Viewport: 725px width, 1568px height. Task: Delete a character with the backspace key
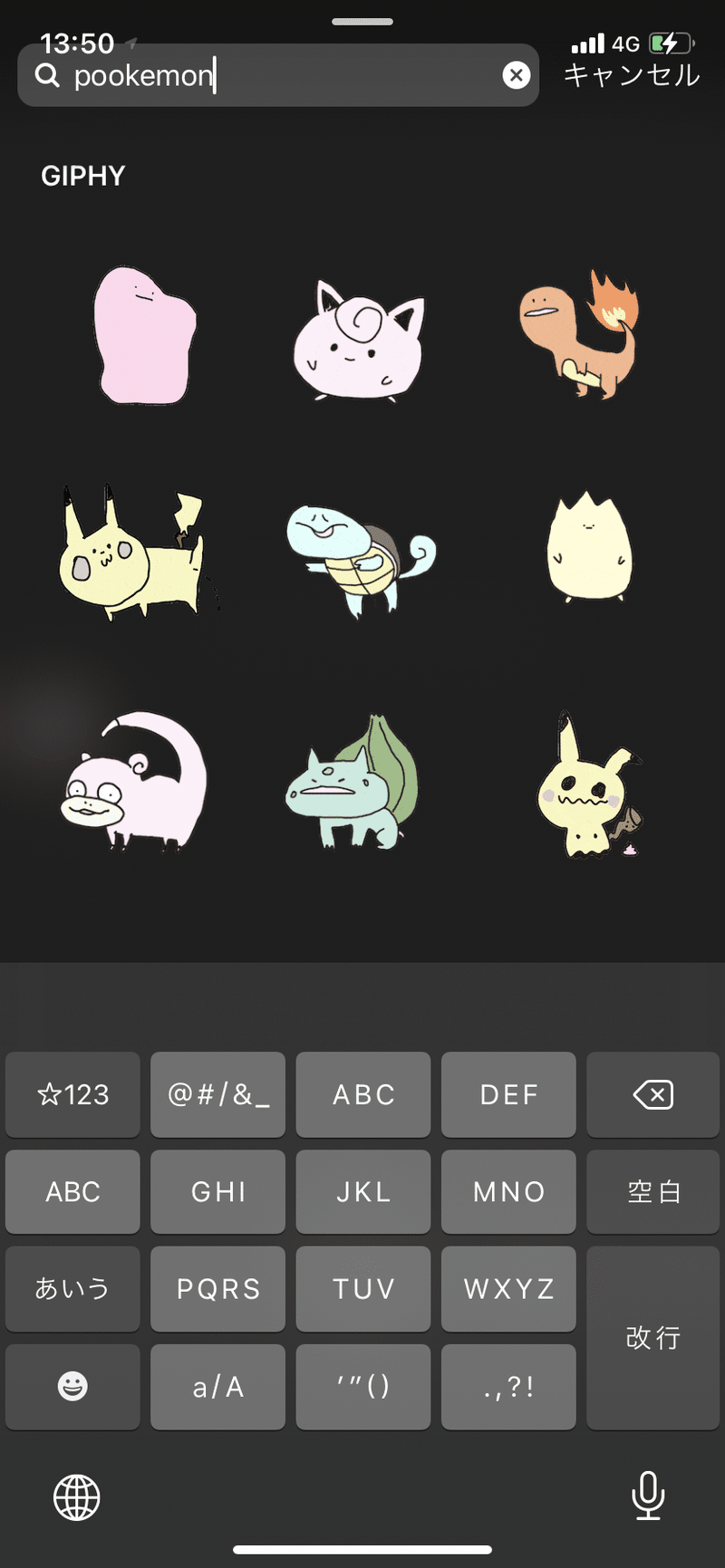tap(653, 1095)
